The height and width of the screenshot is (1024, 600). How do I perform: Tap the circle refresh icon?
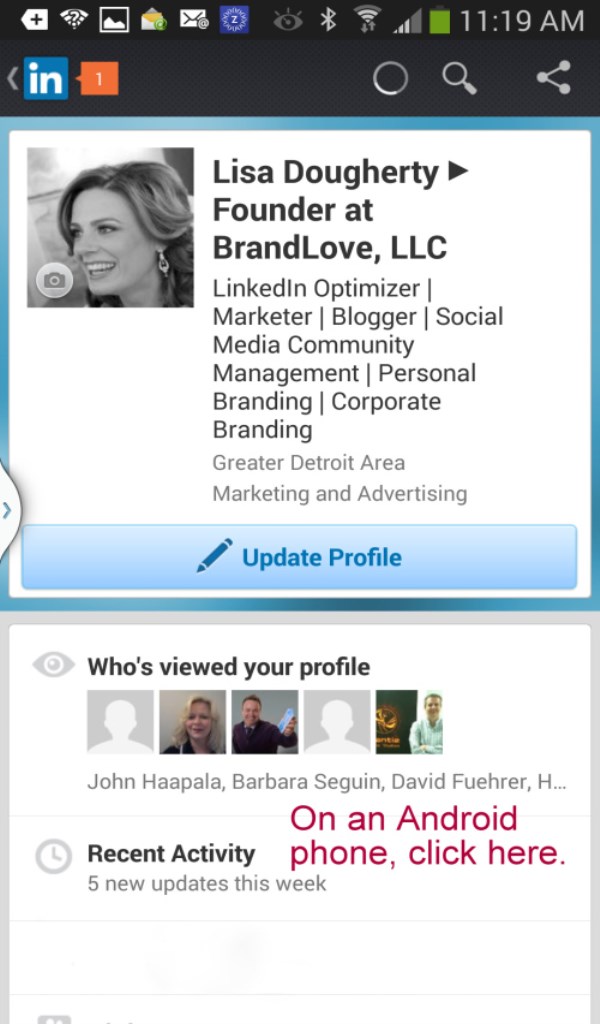[390, 79]
